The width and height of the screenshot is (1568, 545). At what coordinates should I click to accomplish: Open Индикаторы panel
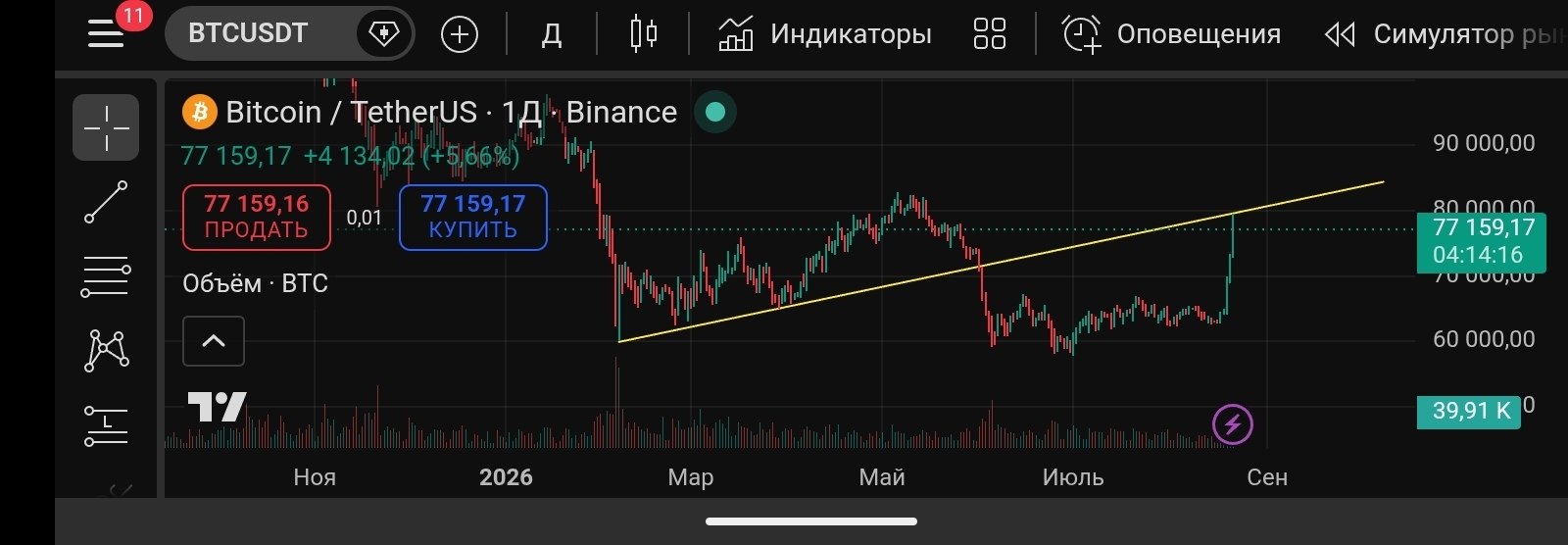pos(824,34)
